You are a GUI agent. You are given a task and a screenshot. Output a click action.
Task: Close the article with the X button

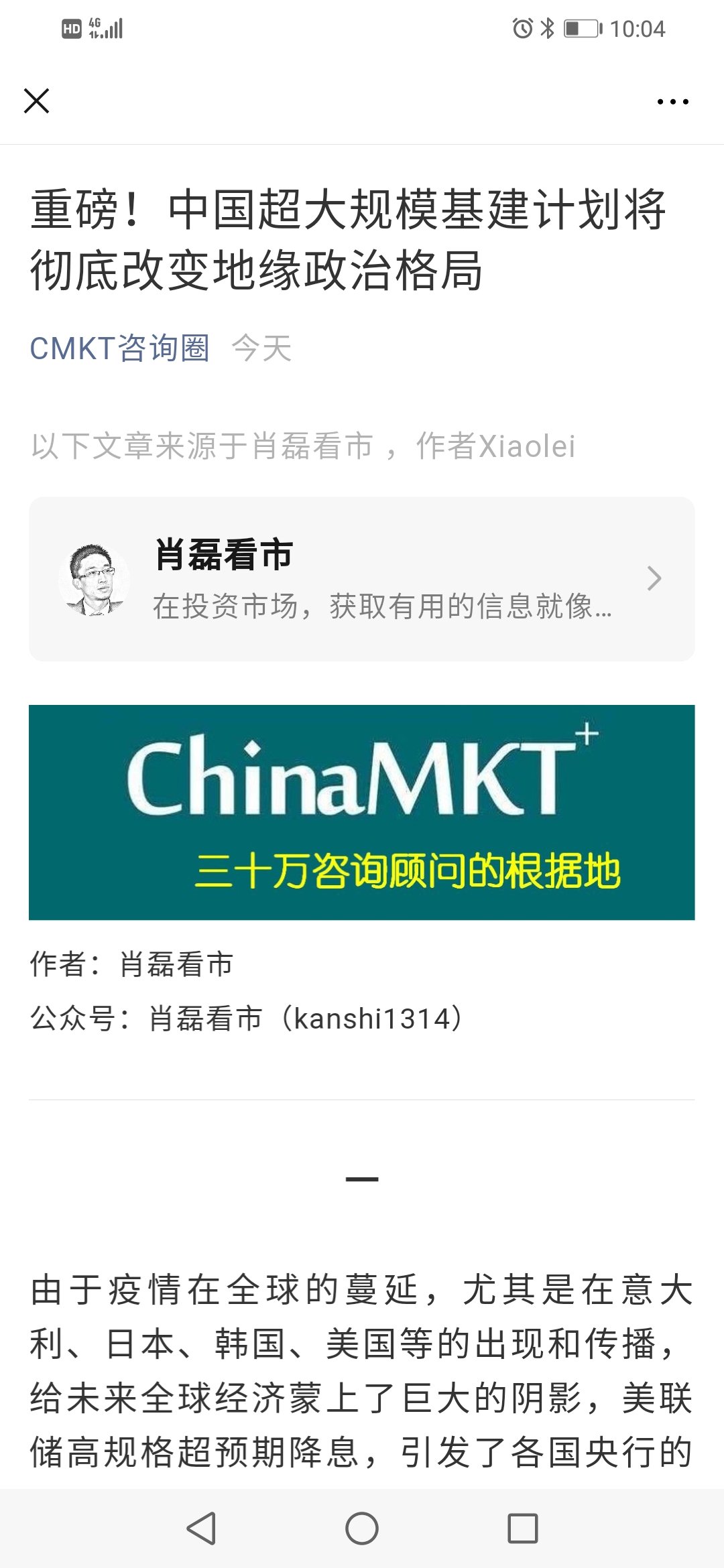point(37,101)
